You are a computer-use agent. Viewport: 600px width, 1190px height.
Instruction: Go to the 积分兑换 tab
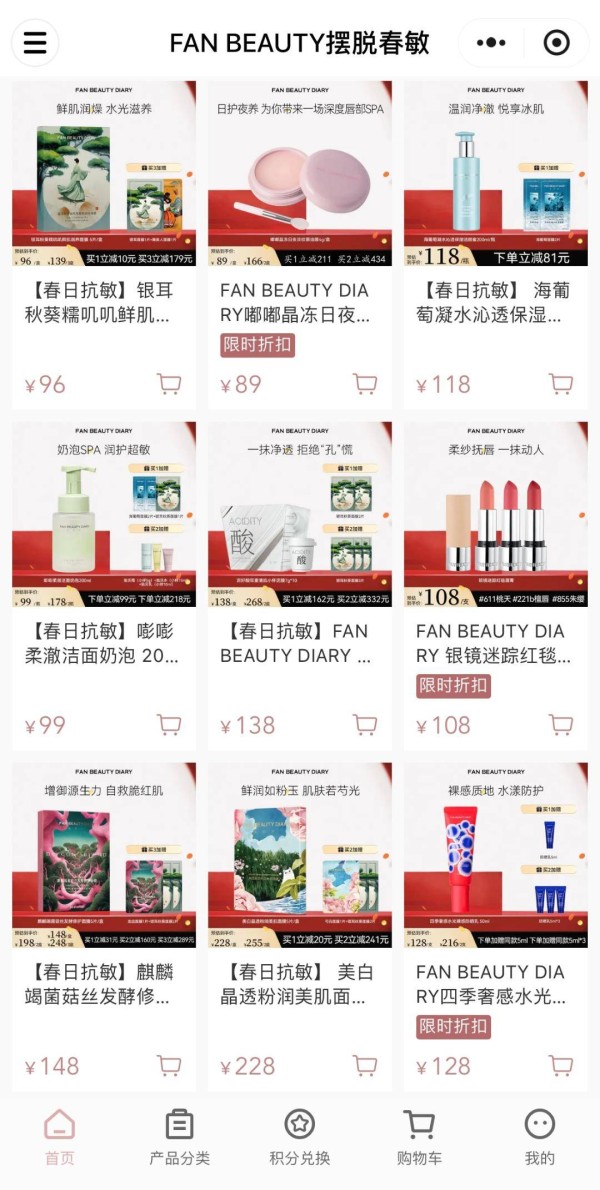pyautogui.click(x=300, y=1137)
